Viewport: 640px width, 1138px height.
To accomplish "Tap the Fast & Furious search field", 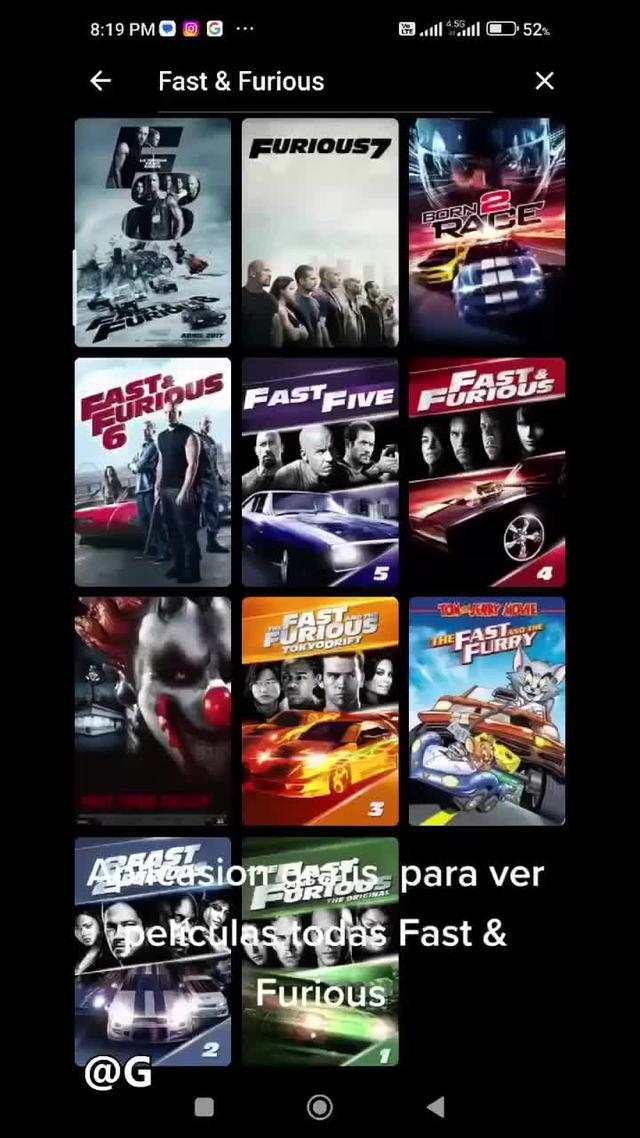I will point(300,81).
